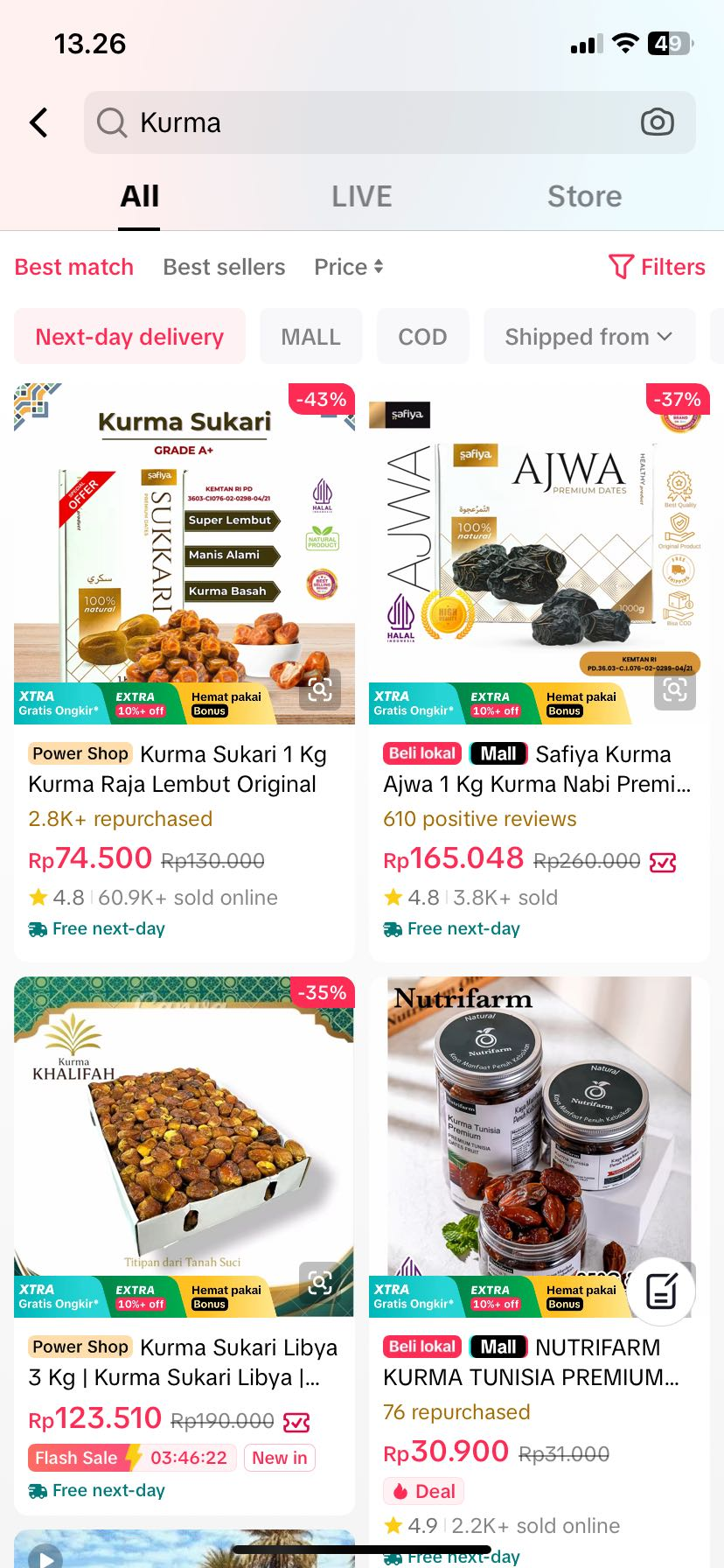Switch to the Store tab
Image resolution: width=724 pixels, height=1568 pixels.
click(x=584, y=197)
